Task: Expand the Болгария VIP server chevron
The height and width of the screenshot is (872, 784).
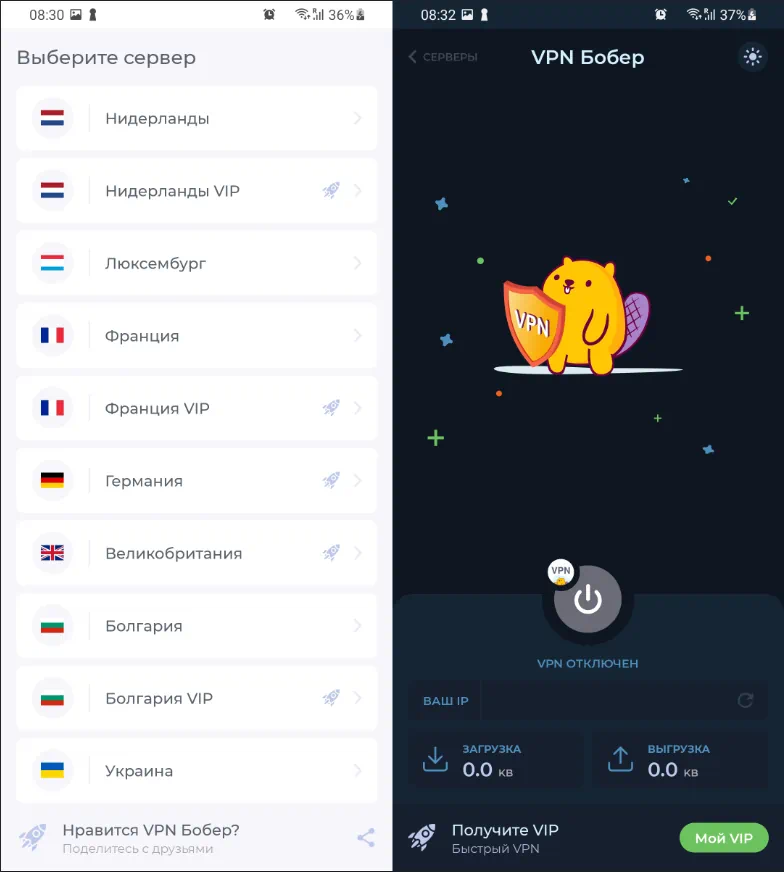Action: 358,697
